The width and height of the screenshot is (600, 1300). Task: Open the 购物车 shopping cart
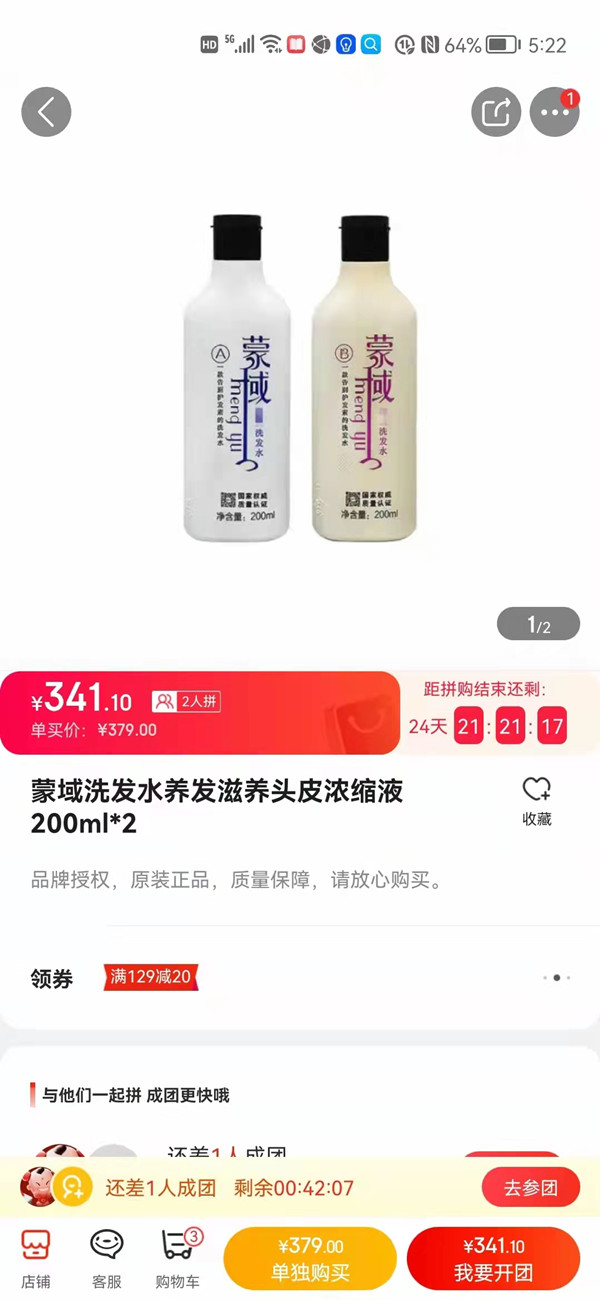[178, 1258]
